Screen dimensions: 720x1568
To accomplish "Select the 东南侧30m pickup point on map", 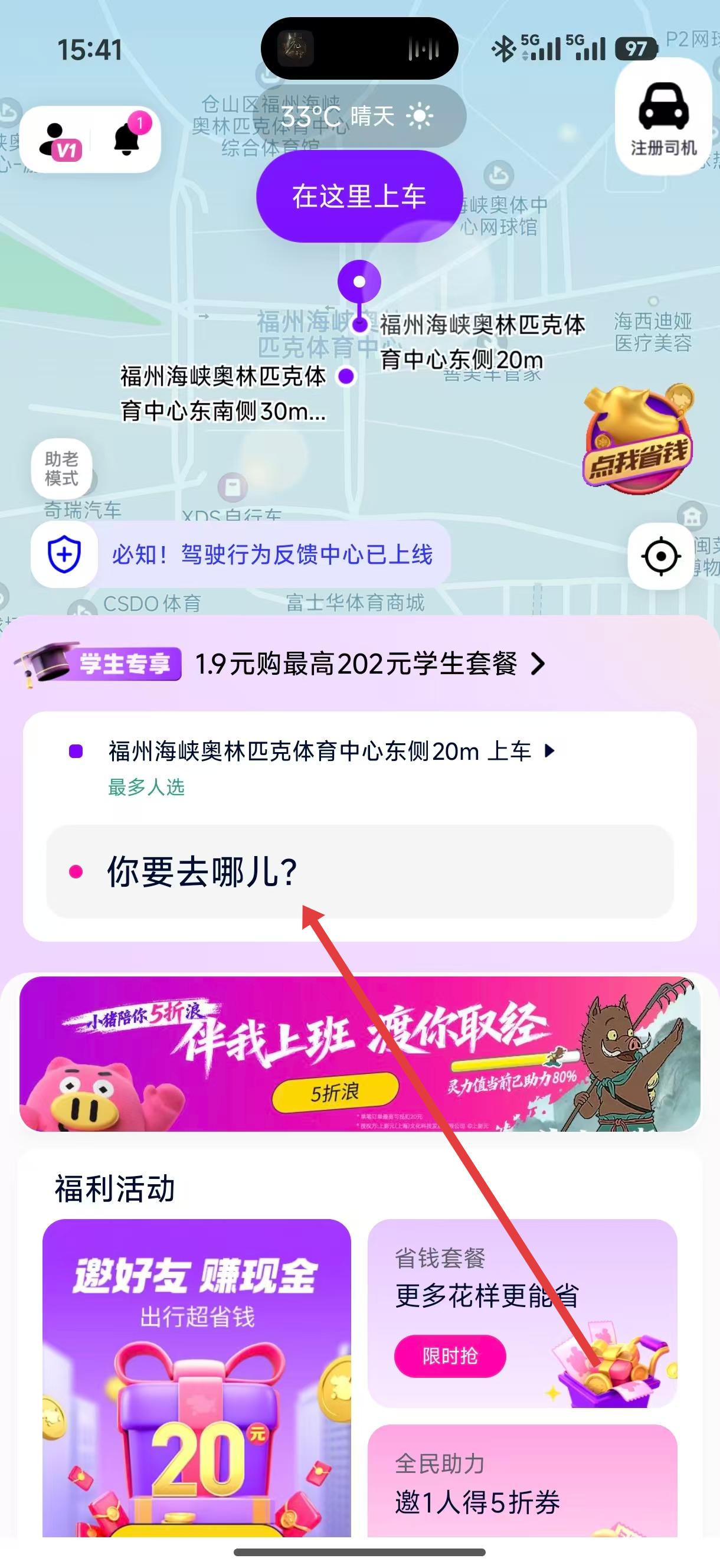I will [346, 377].
